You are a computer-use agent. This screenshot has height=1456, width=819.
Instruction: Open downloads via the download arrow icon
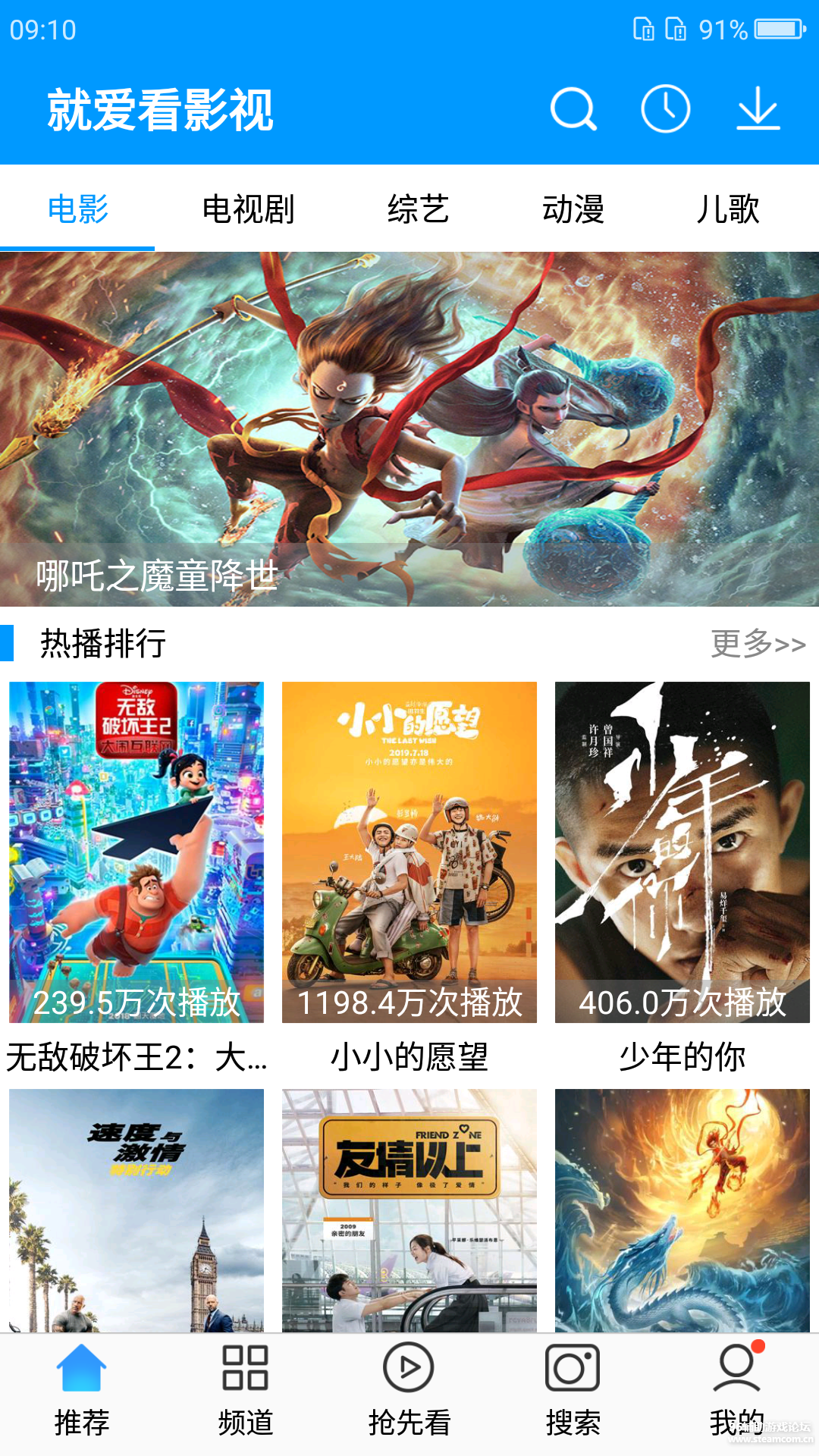pos(758,109)
